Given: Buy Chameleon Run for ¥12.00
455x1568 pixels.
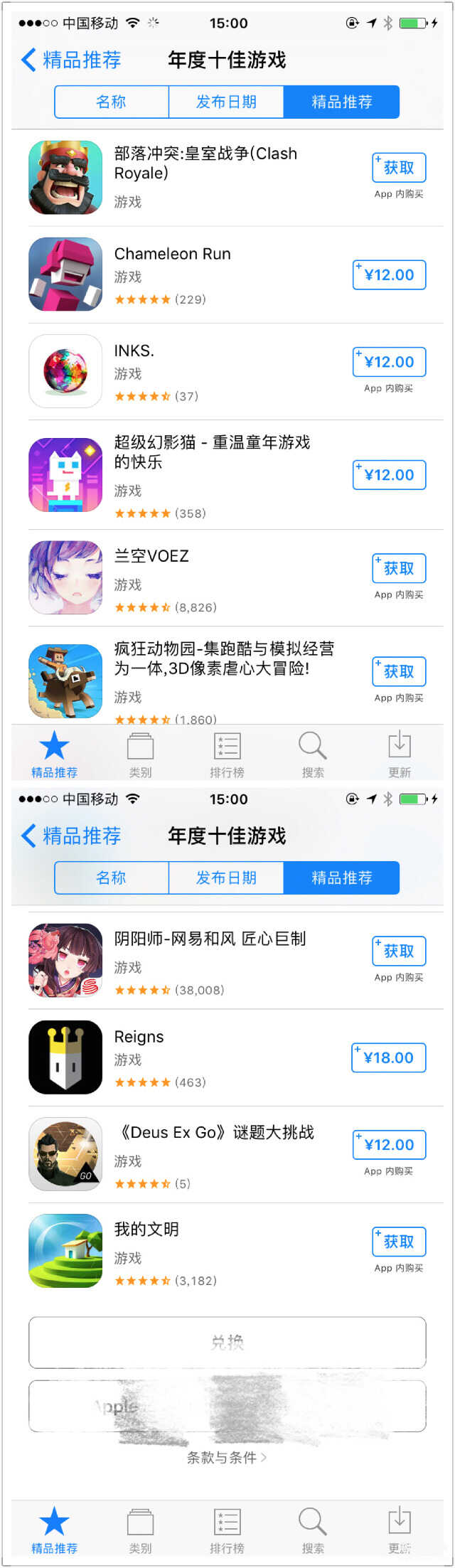Looking at the screenshot, I should [389, 274].
